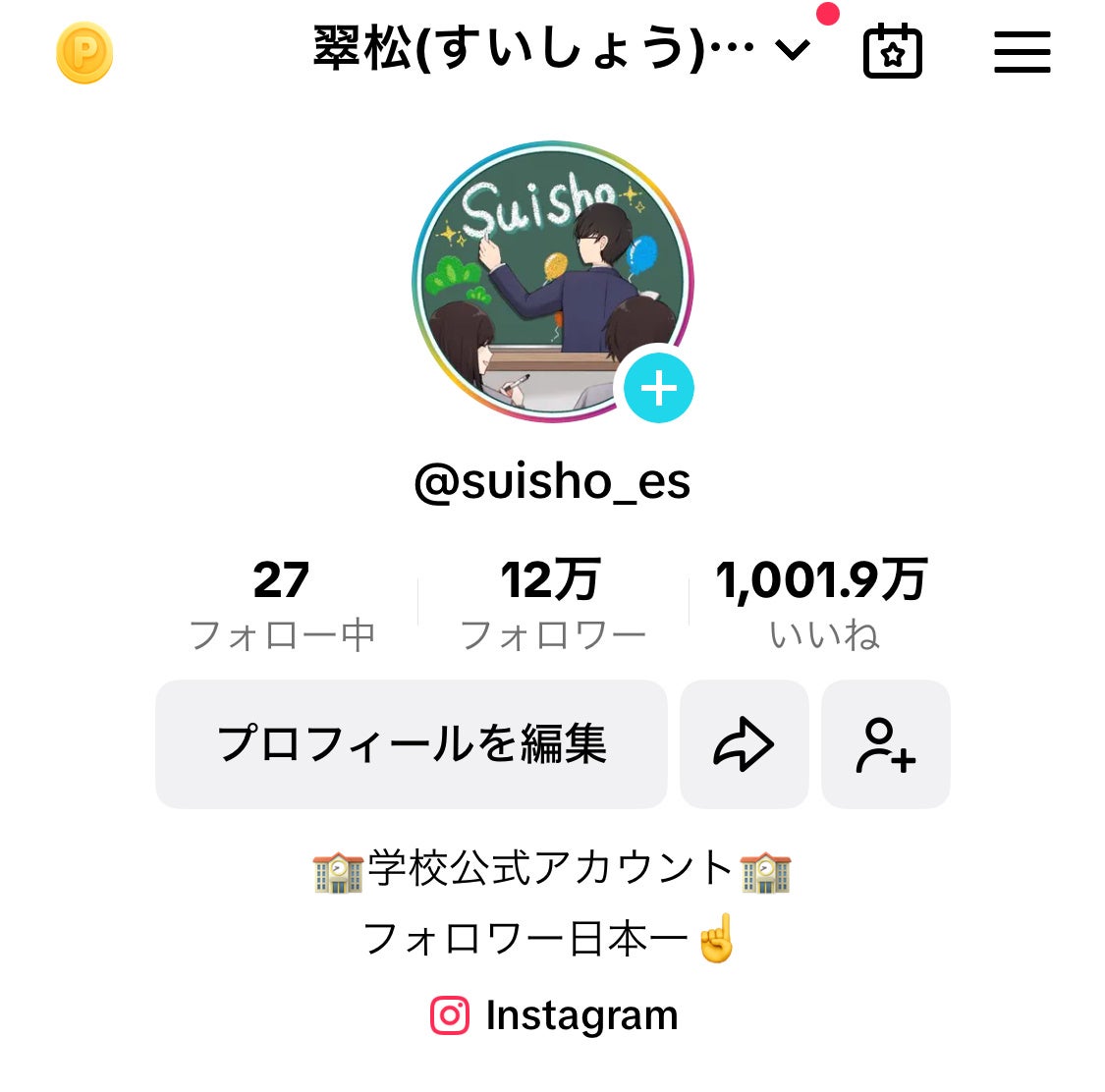This screenshot has height=1092, width=1105.
Task: Open the Instagram link
Action: coord(554,1015)
